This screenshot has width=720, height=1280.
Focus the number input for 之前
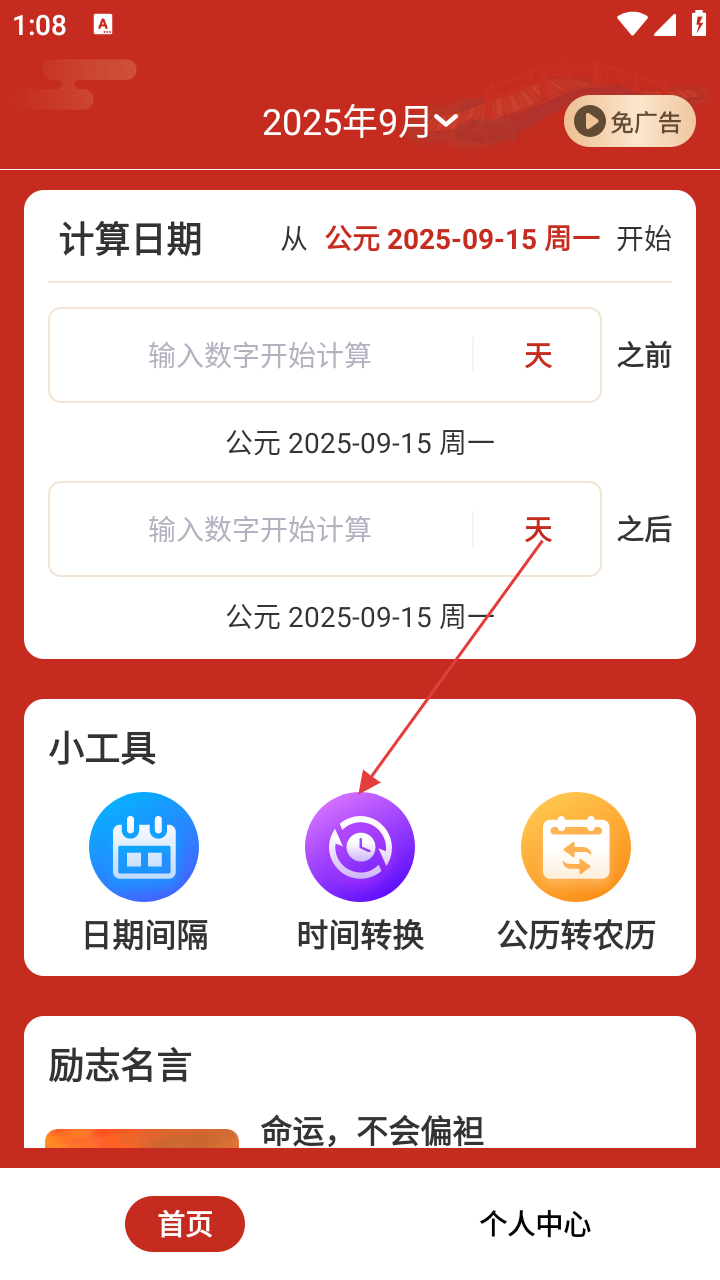(x=260, y=355)
